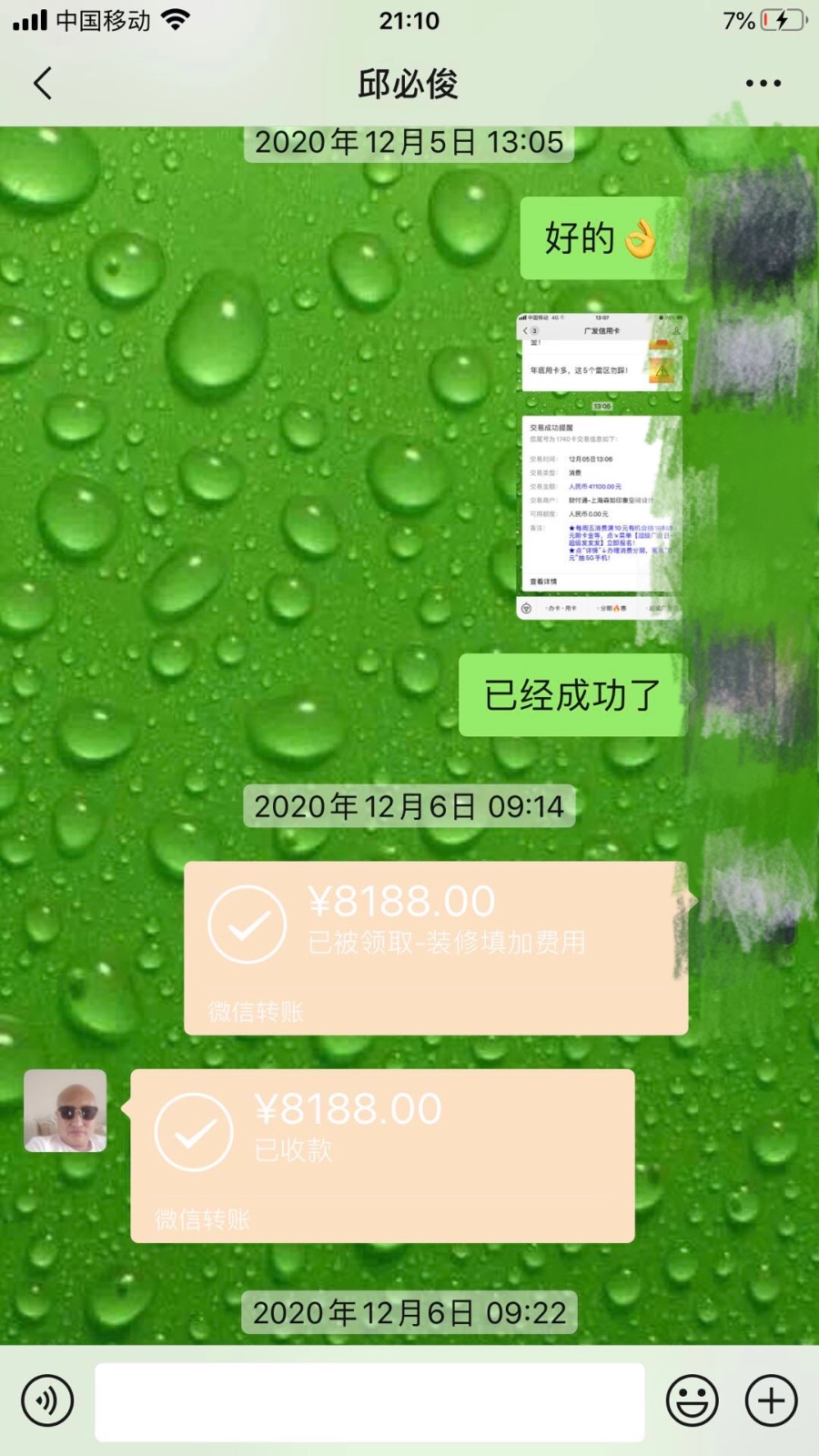The width and height of the screenshot is (819, 1456).
Task: Open the ¥8188.00 已收款 transfer receipt
Action: [382, 1155]
